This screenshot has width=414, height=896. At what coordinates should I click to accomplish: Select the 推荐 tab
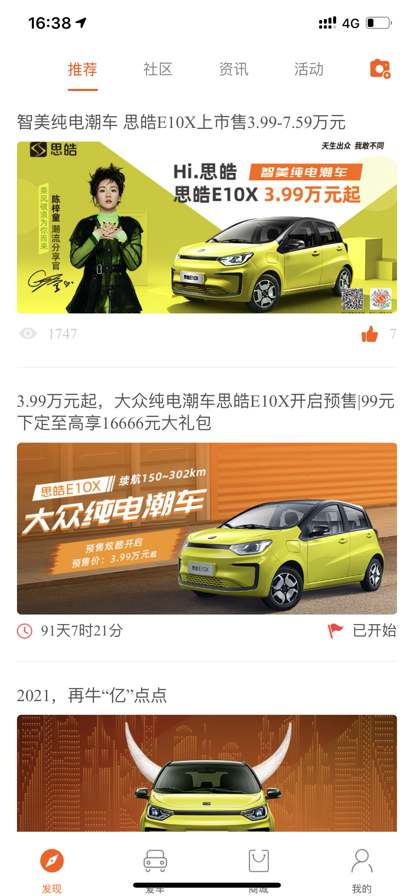tap(82, 70)
